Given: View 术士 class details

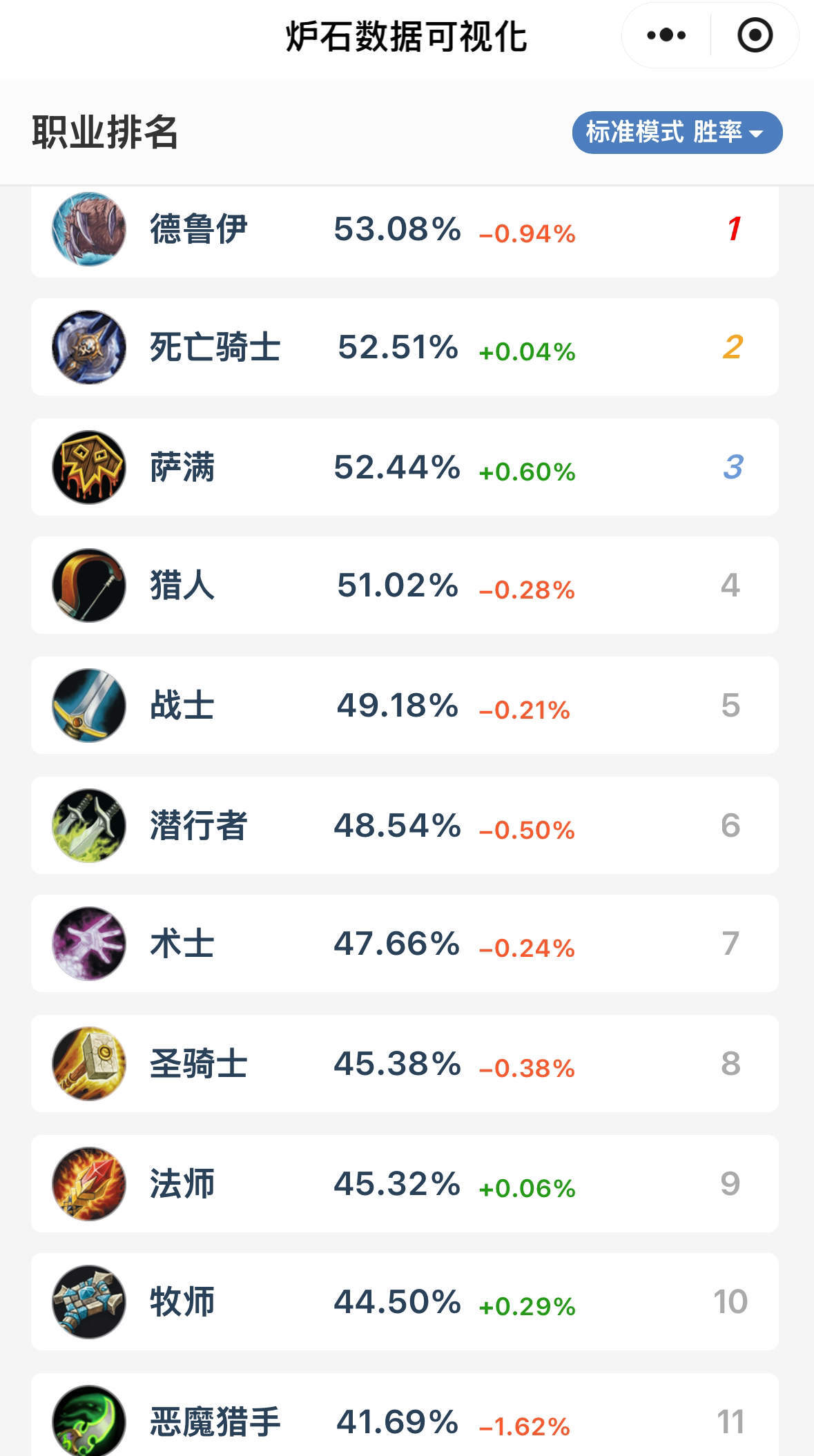Looking at the screenshot, I should coord(405,944).
